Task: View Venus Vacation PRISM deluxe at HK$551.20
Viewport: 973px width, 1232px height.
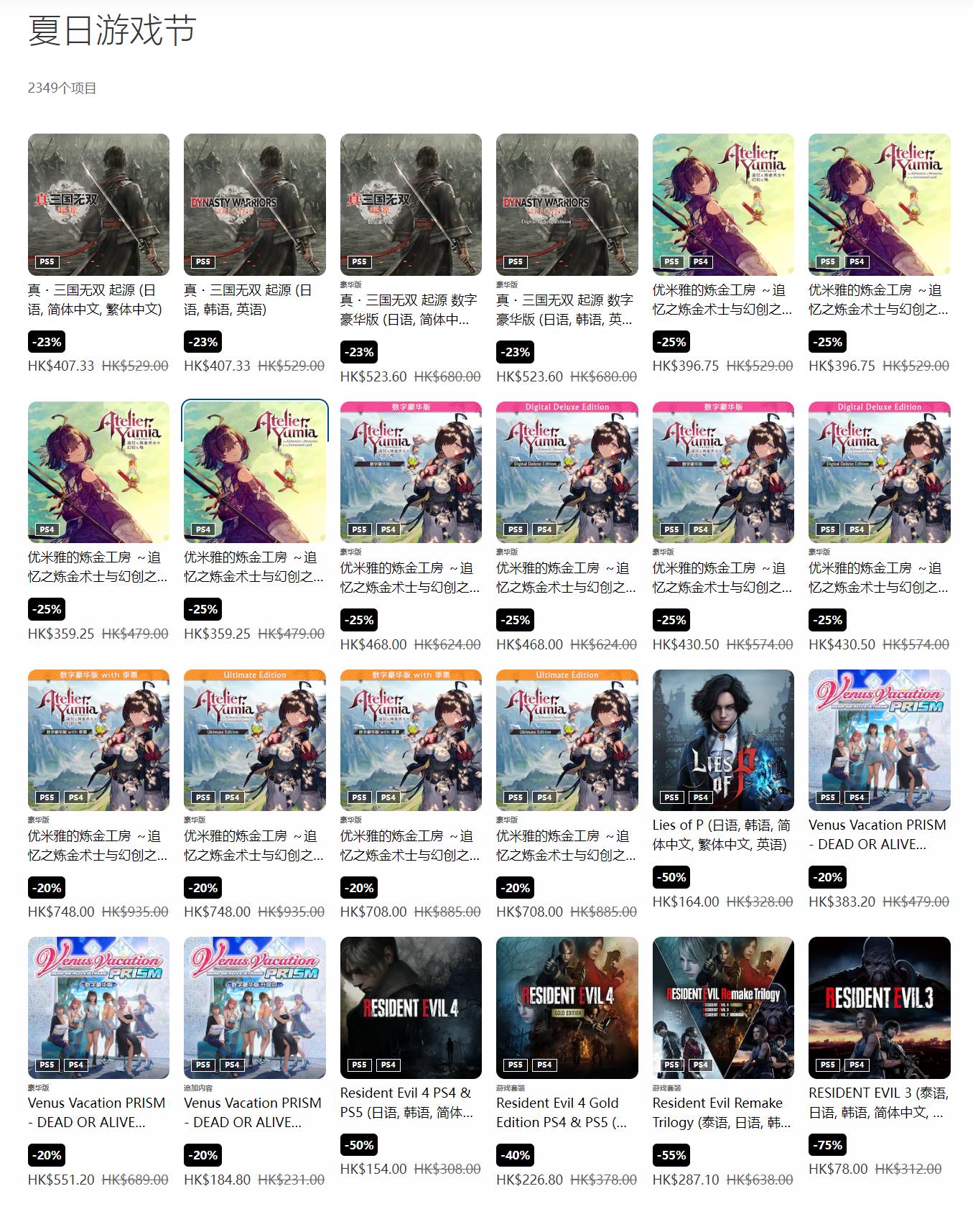Action: [98, 1007]
